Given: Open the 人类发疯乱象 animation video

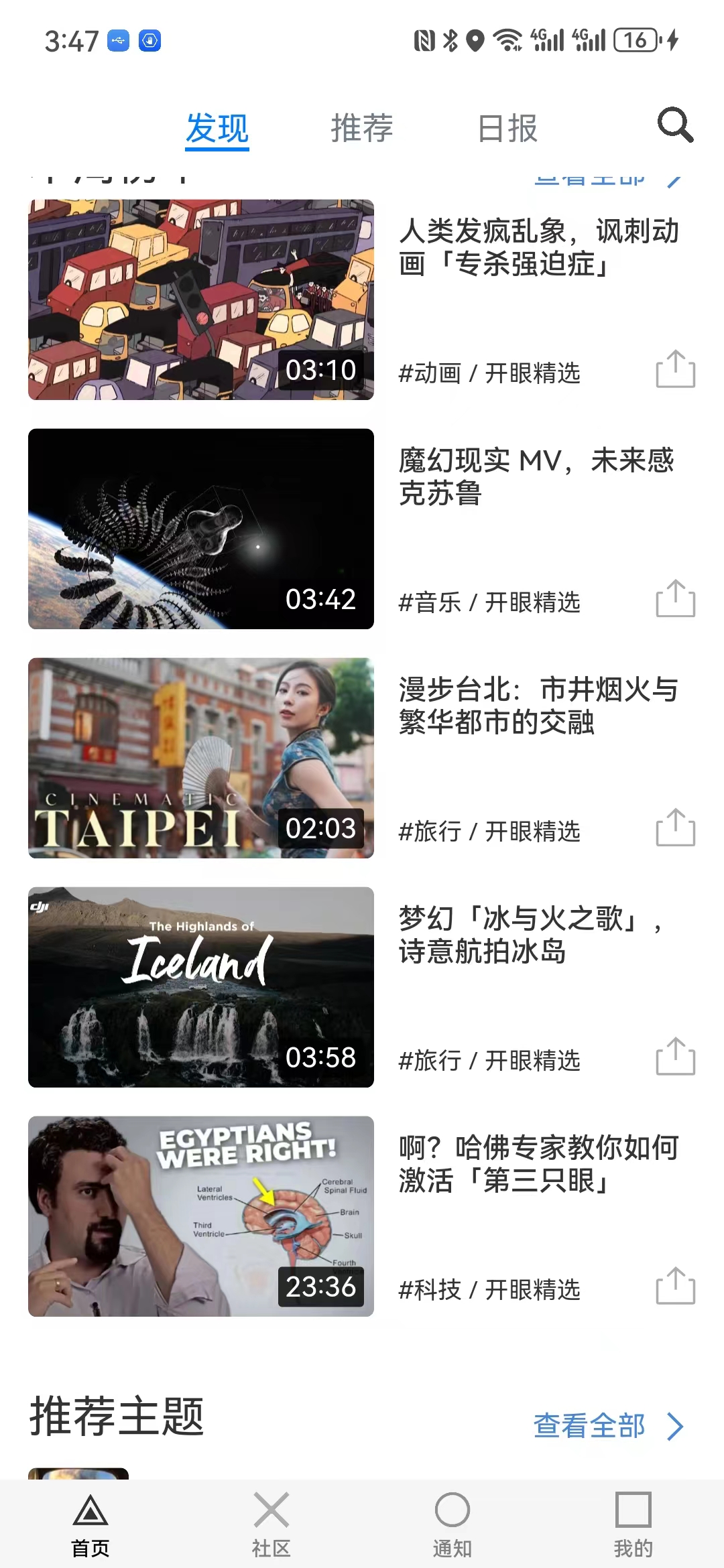Looking at the screenshot, I should 201,300.
